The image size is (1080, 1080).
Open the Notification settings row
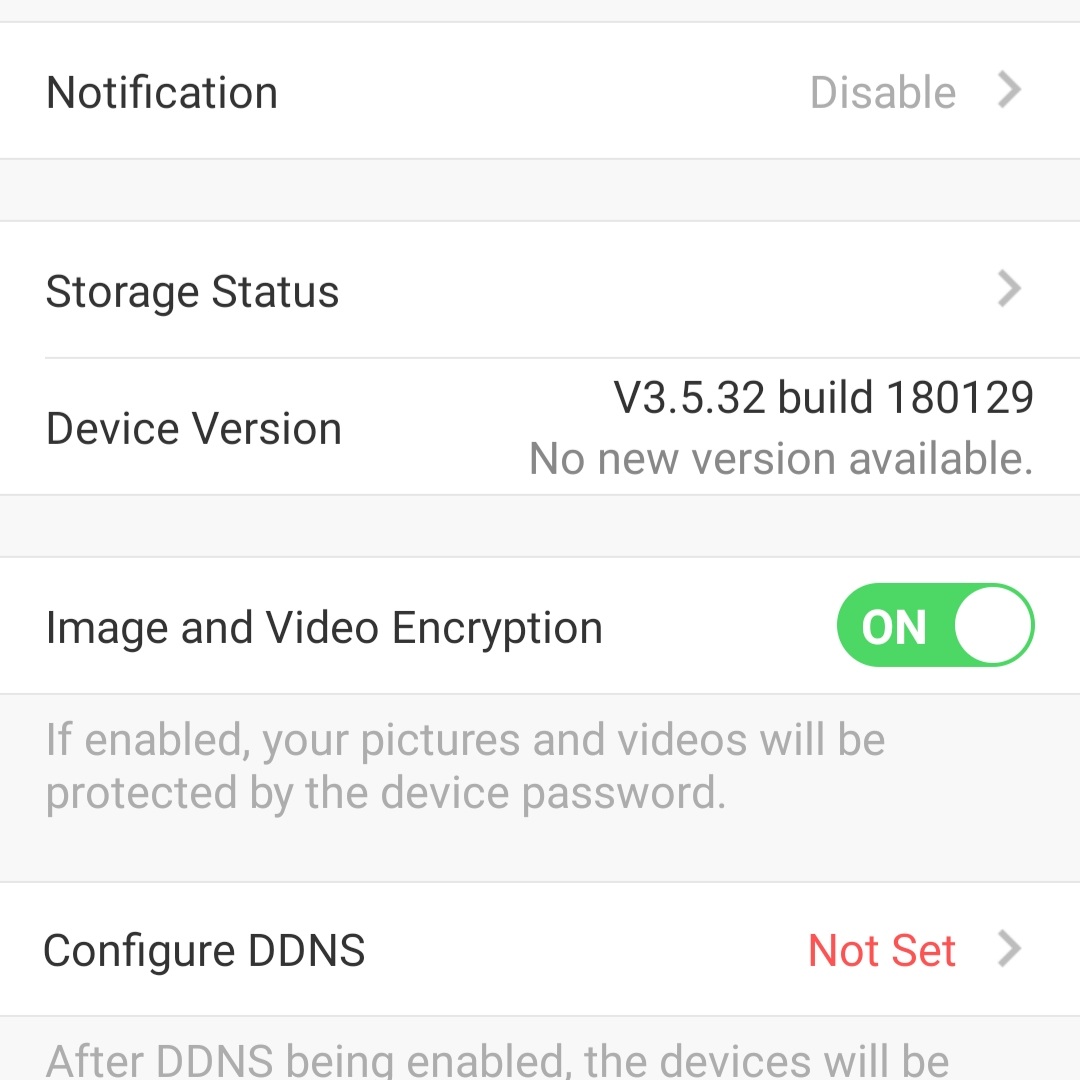[540, 92]
